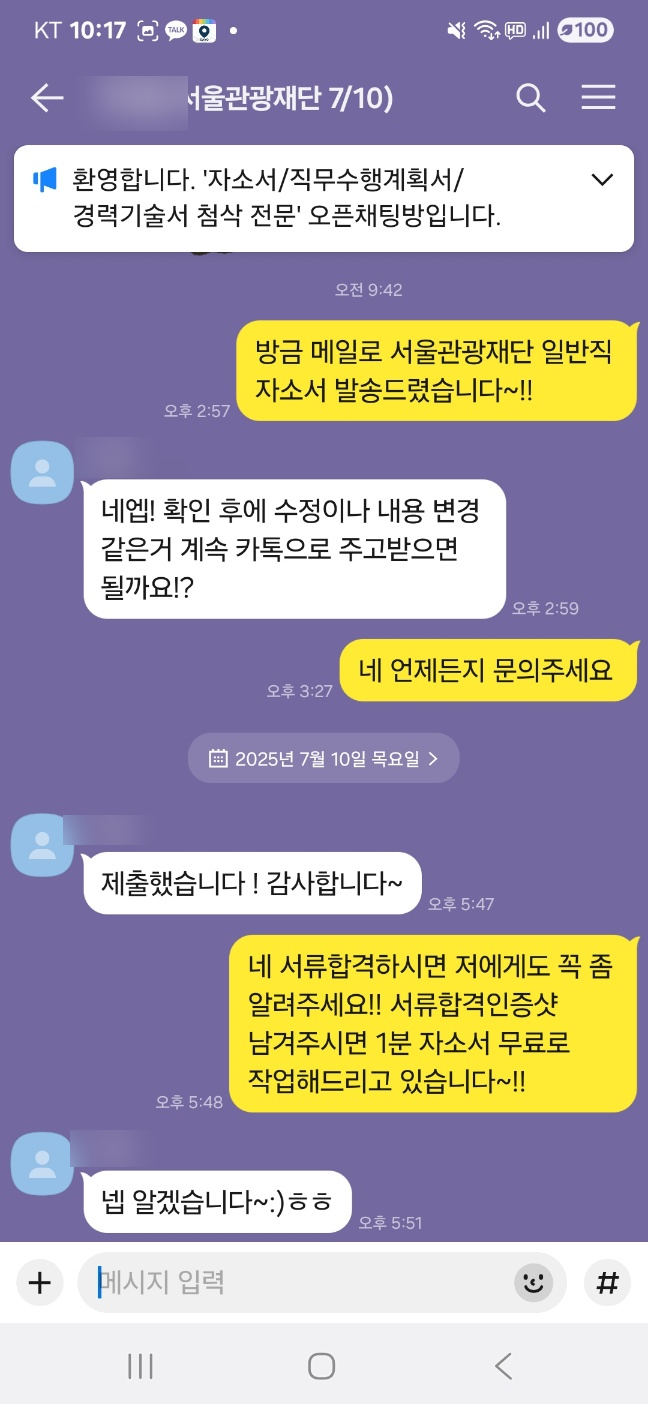This screenshot has height=1404, width=648.
Task: Focus the 메시지 입력 text field
Action: 300,1282
